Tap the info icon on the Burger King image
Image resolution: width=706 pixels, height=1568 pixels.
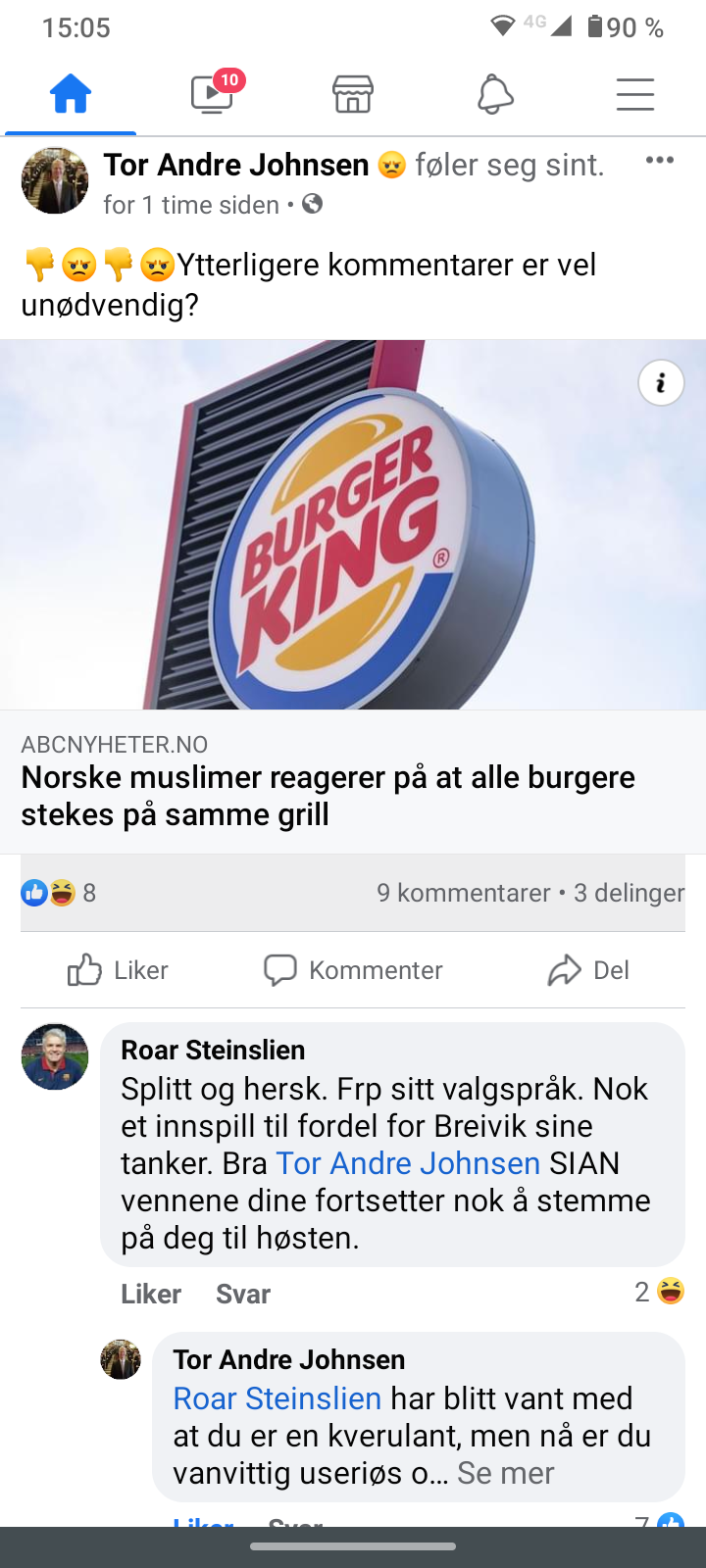click(661, 383)
